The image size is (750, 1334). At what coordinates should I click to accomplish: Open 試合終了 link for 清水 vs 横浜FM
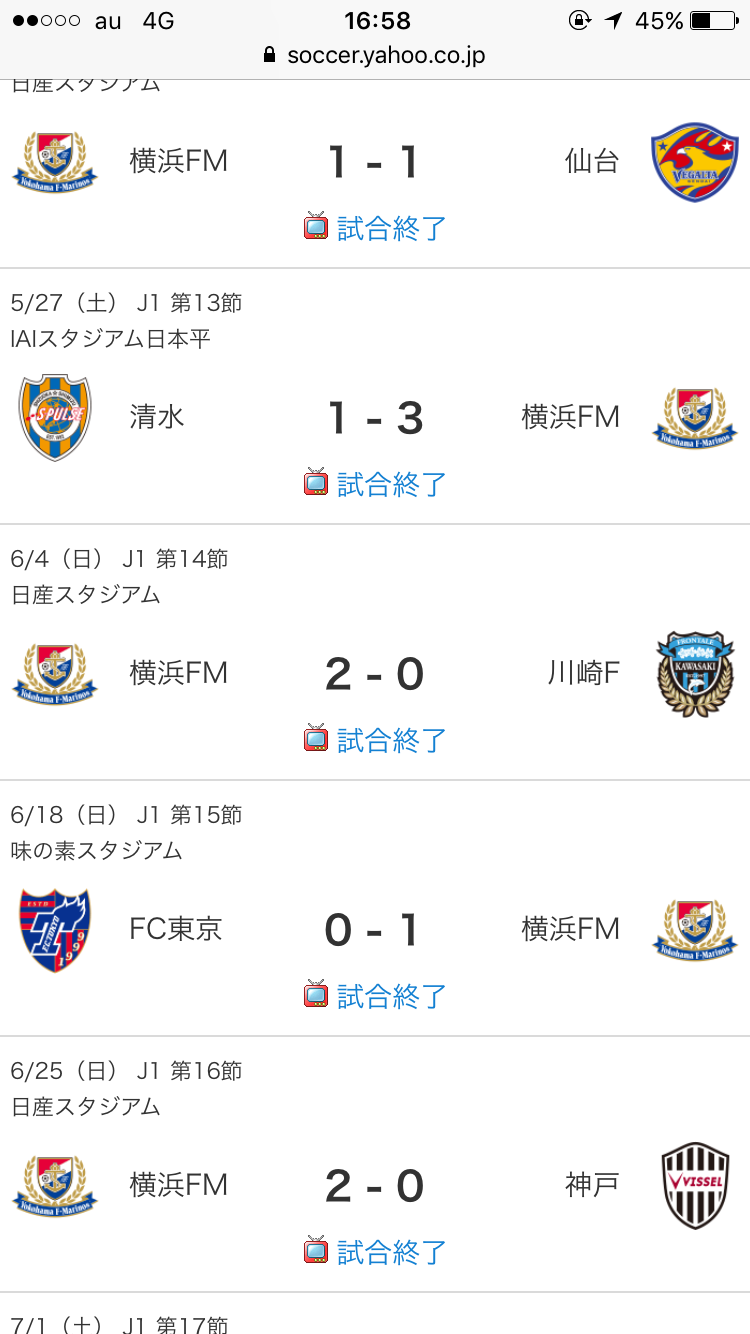pos(390,484)
